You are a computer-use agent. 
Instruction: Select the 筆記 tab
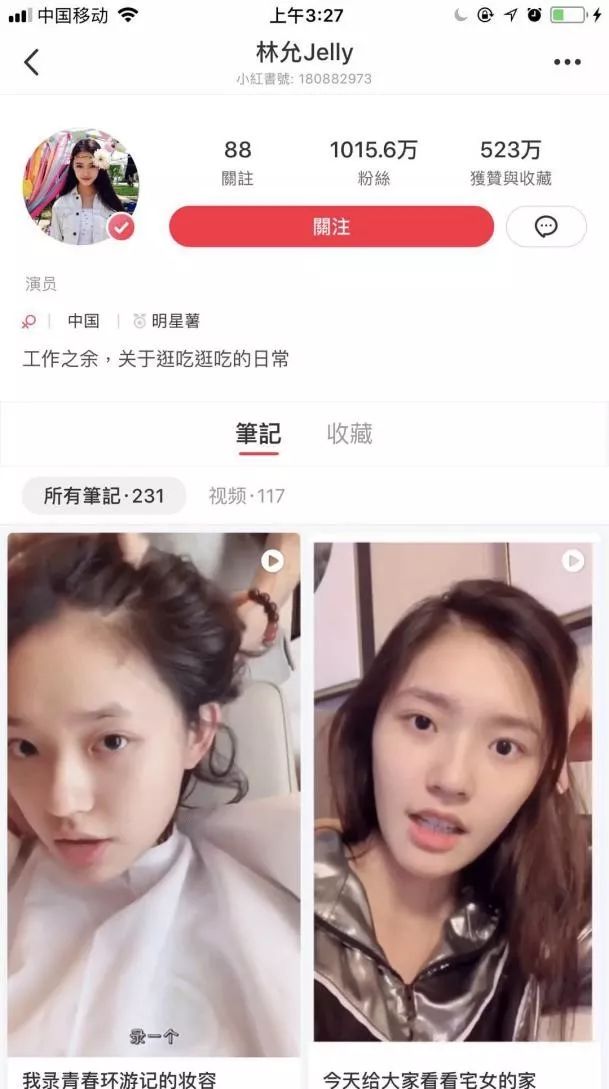[258, 433]
